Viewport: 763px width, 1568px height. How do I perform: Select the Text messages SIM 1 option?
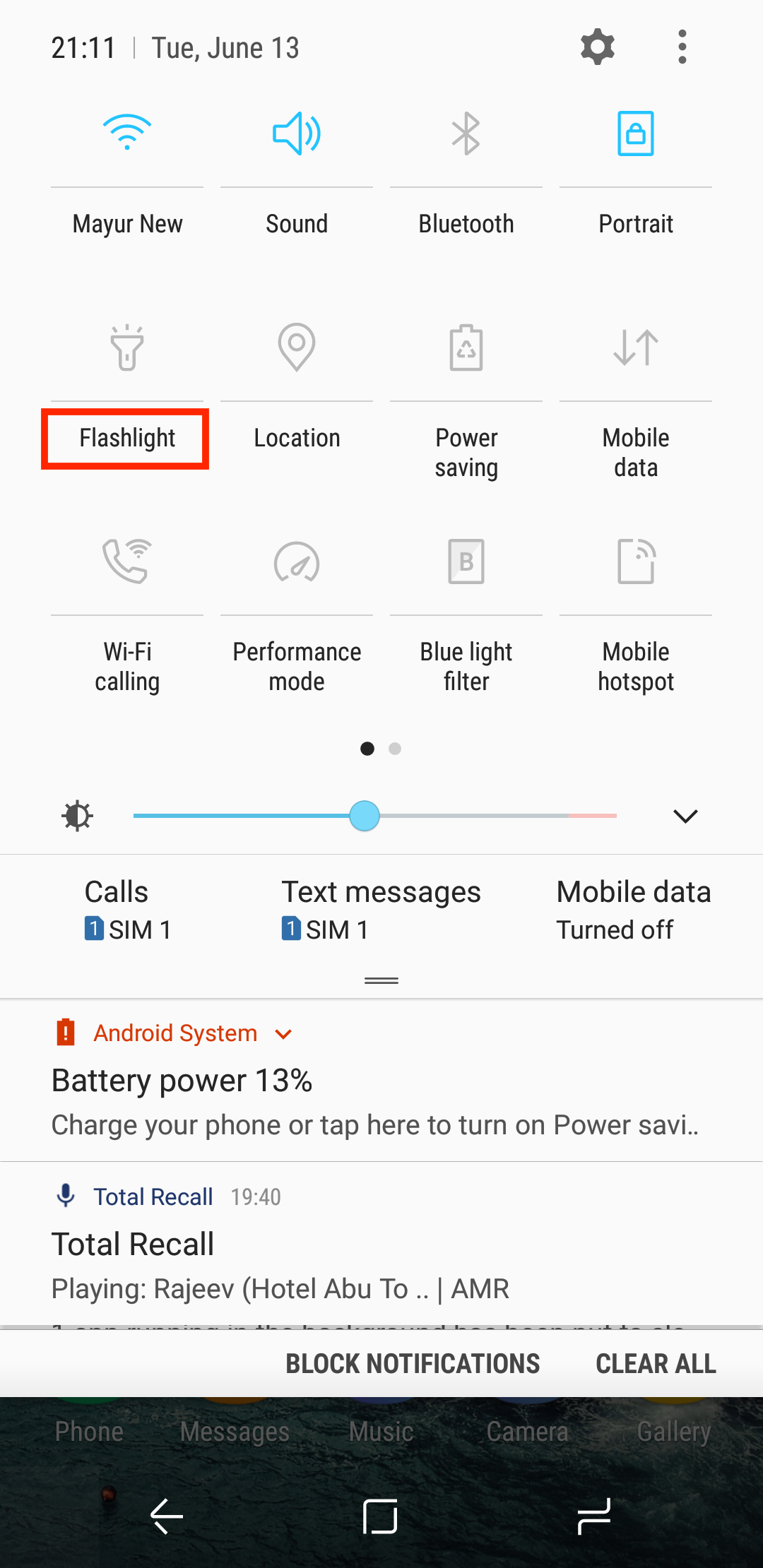click(x=381, y=910)
